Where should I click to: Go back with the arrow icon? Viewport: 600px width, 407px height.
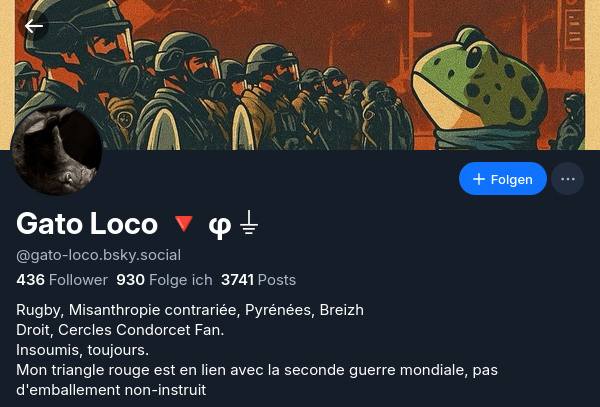tap(34, 26)
